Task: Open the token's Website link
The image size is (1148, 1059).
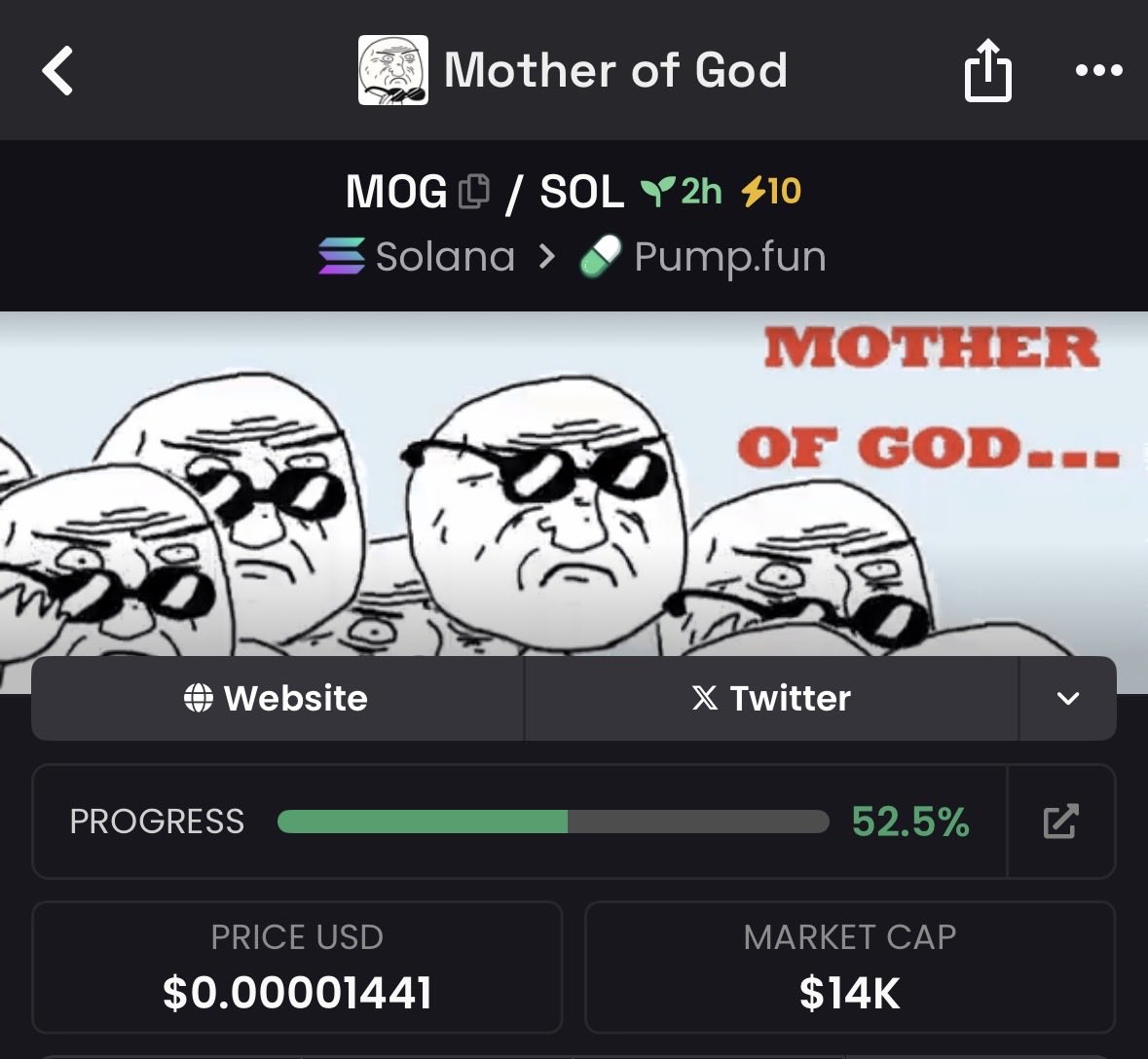Action: 278,699
